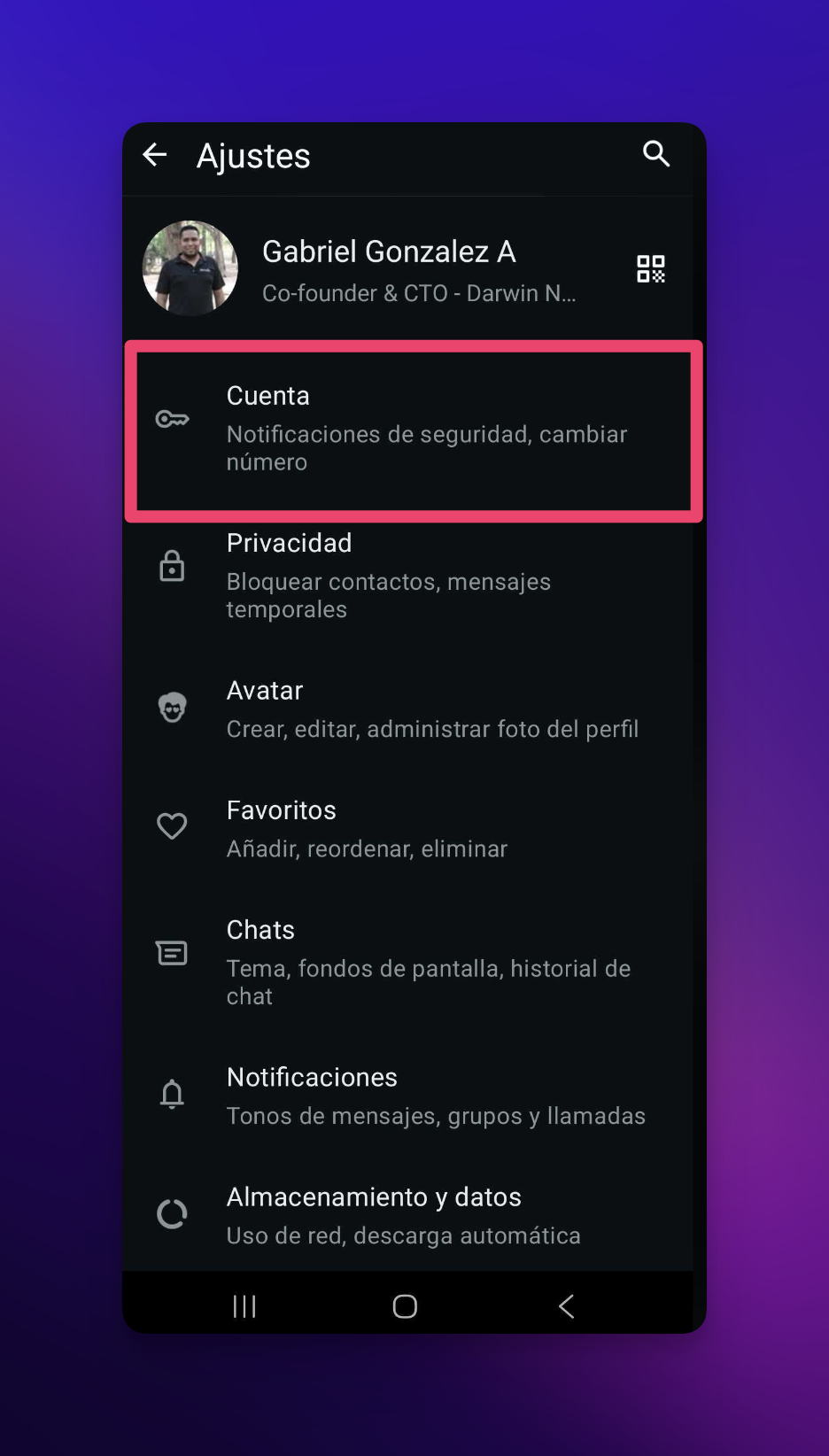Open Privacidad settings
This screenshot has height=1456, width=829.
(413, 575)
